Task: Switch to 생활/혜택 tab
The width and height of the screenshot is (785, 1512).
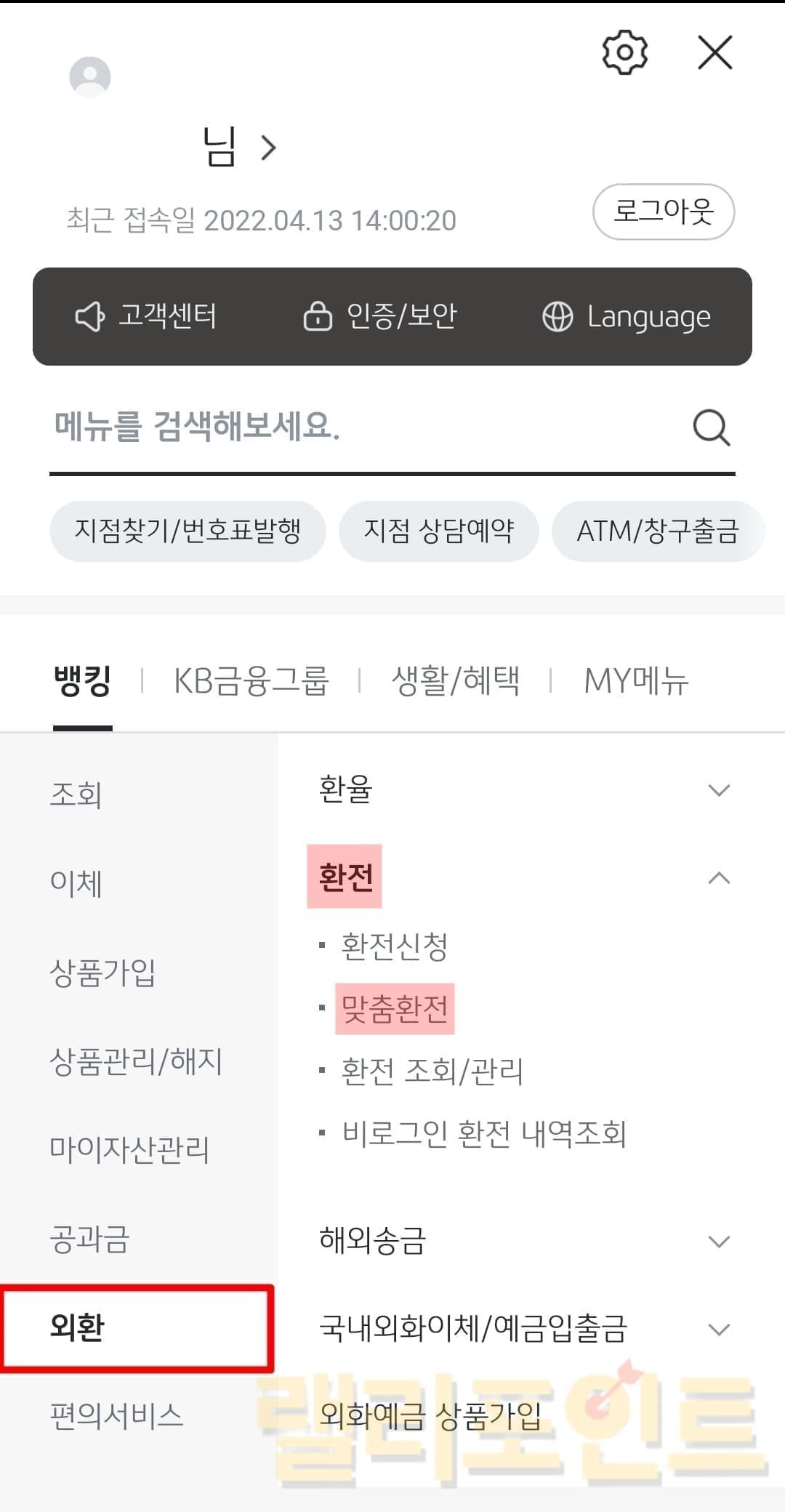Action: point(455,681)
